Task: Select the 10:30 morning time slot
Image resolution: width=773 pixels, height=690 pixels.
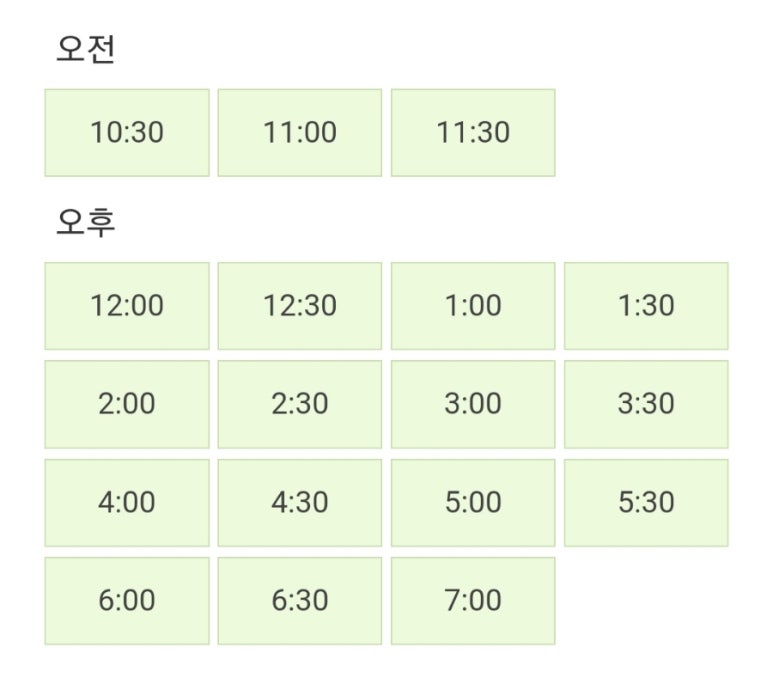Action: (127, 132)
